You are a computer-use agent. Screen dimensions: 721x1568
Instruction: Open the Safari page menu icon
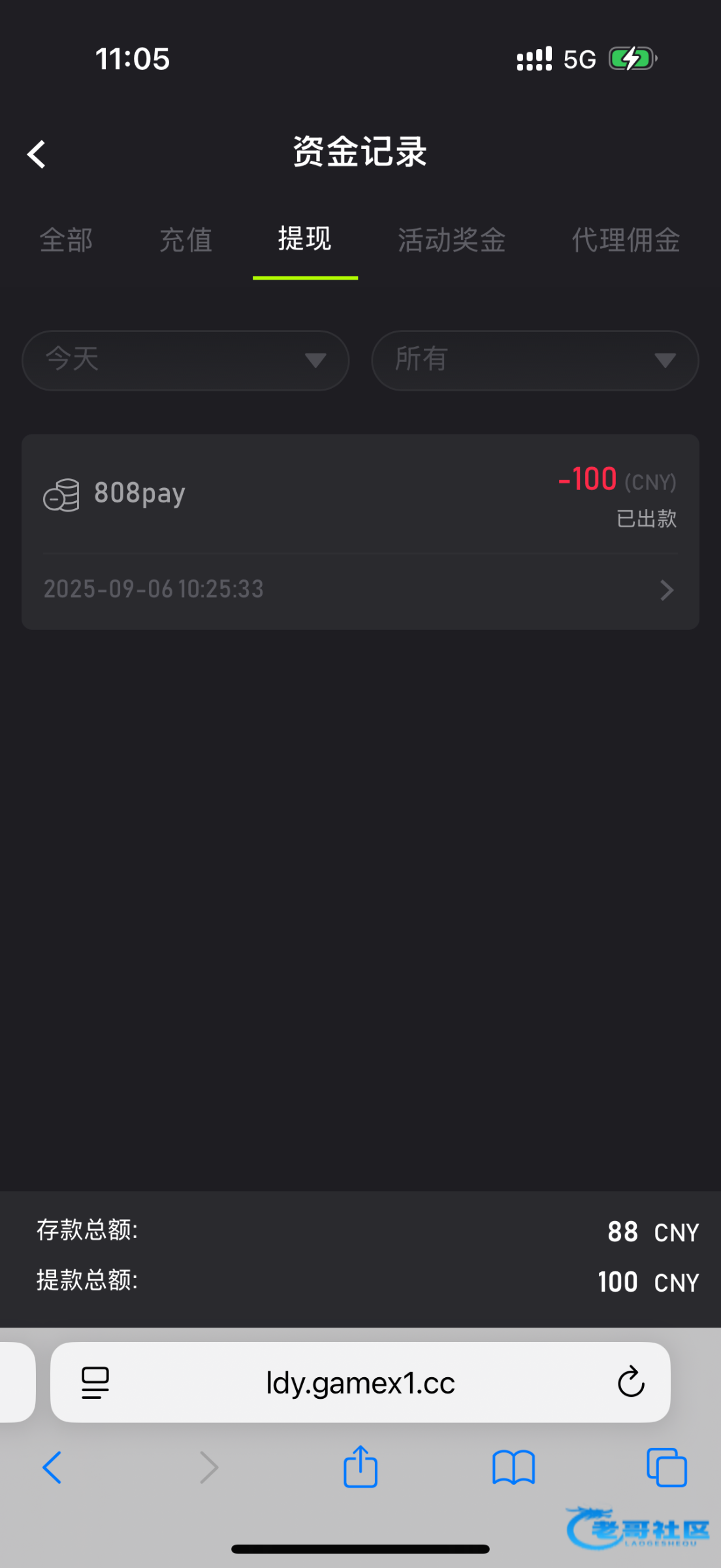pyautogui.click(x=95, y=1382)
